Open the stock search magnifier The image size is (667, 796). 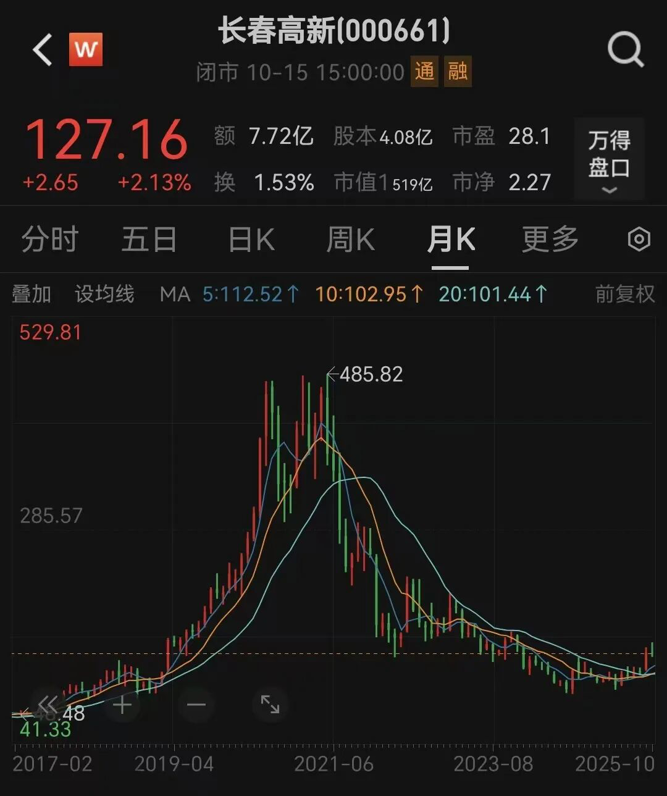pyautogui.click(x=625, y=48)
